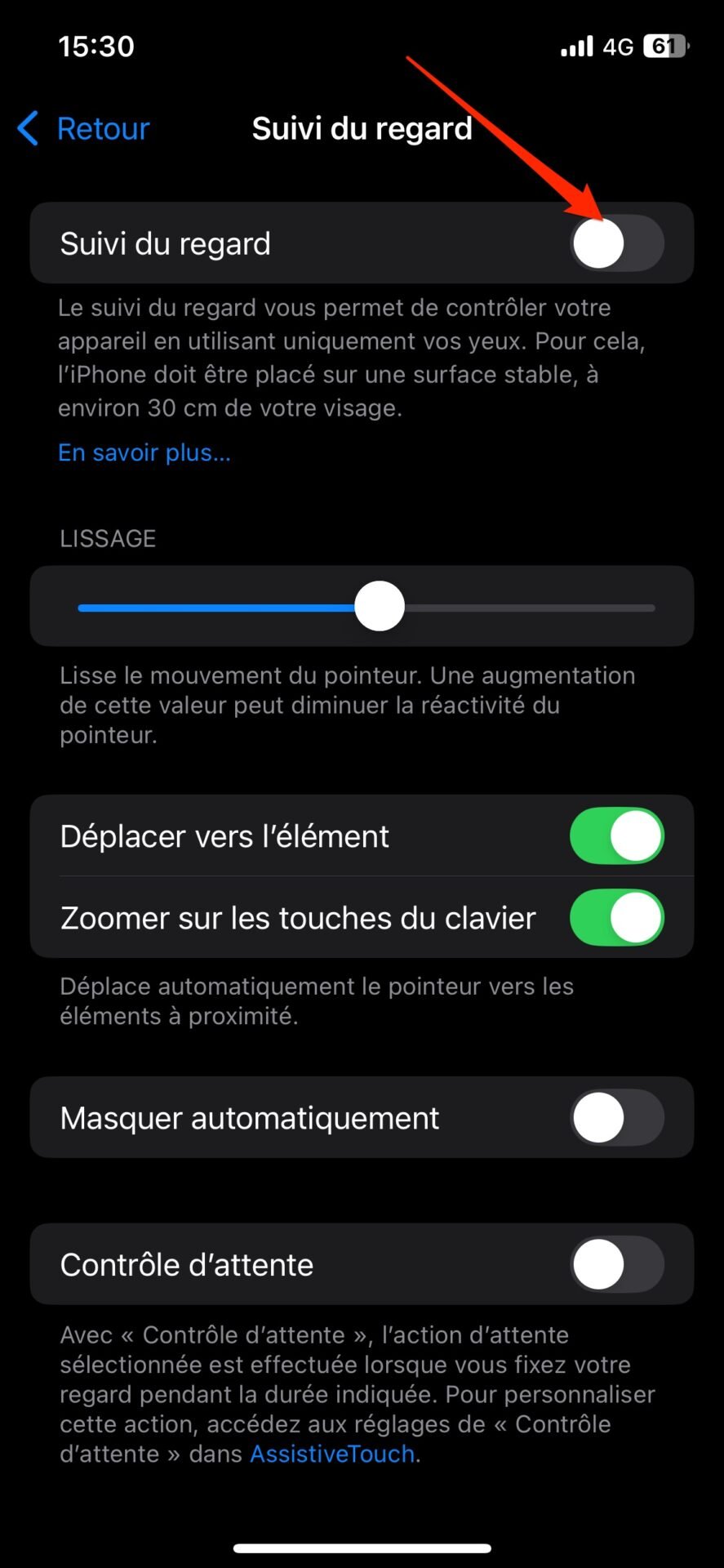
Task: Disable Zoomer sur les touches du clavier
Action: click(617, 918)
